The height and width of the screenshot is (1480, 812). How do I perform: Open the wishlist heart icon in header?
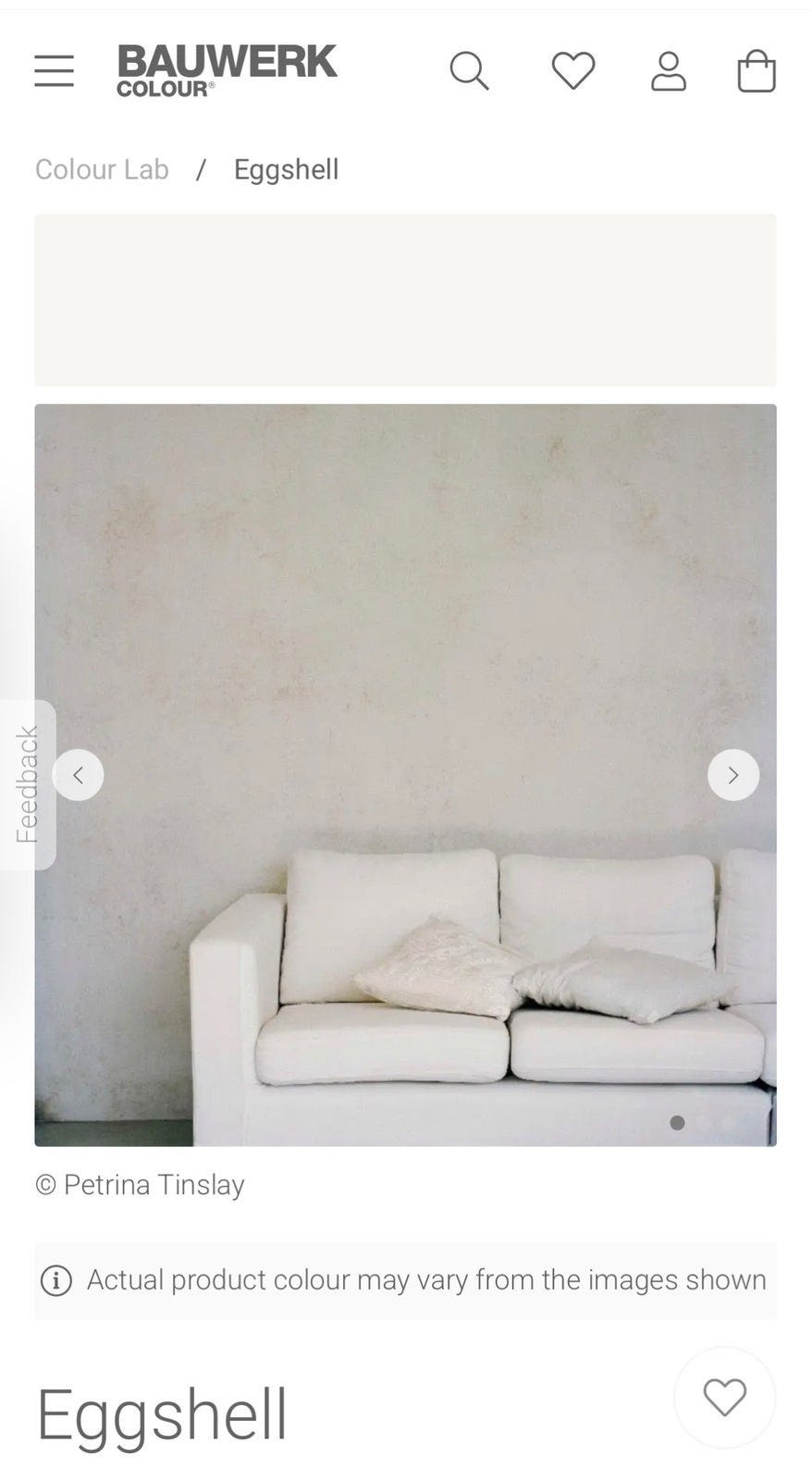point(573,70)
